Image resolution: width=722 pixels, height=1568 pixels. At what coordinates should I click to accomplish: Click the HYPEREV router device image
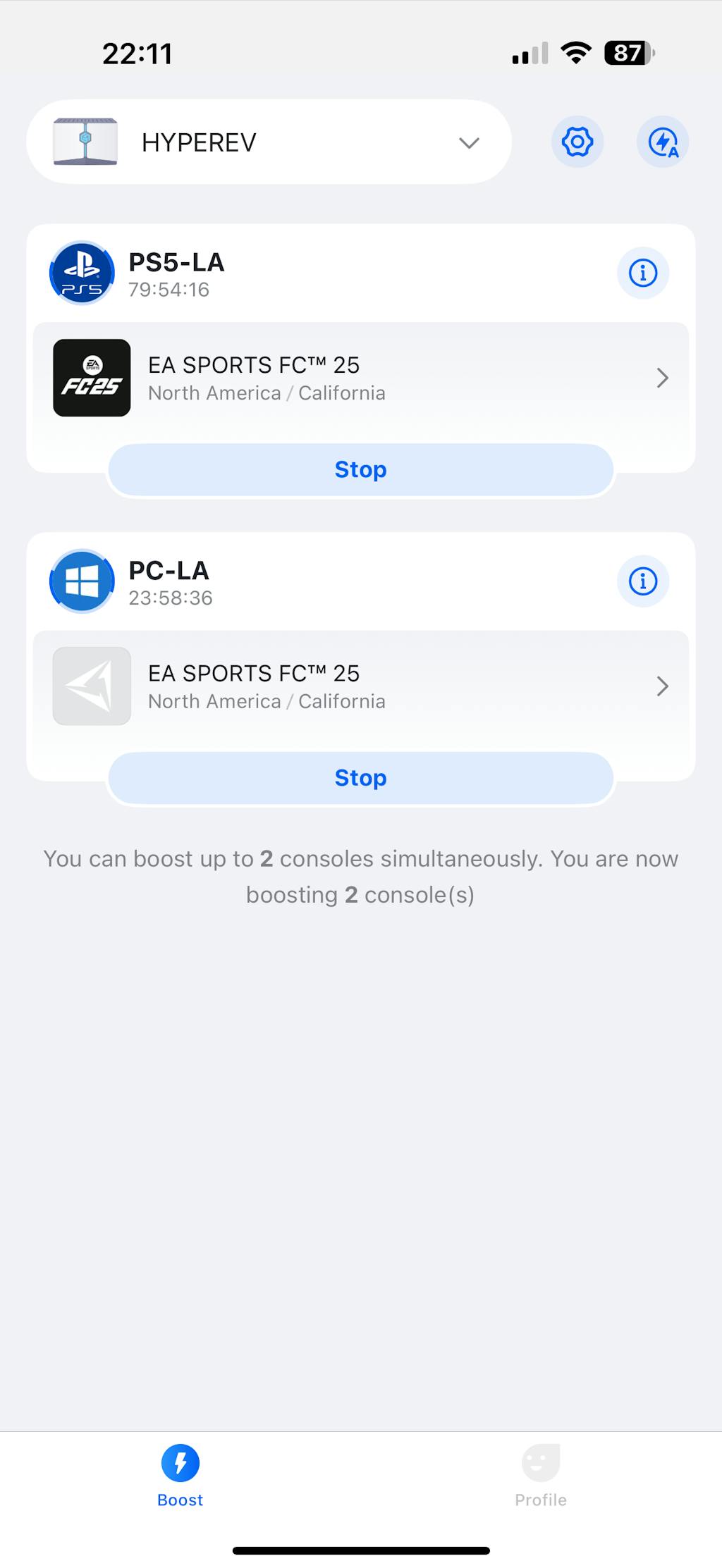click(85, 141)
